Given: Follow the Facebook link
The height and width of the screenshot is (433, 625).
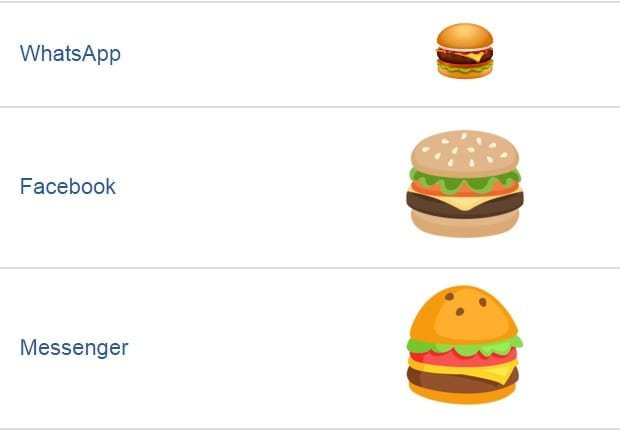Looking at the screenshot, I should coord(68,187).
